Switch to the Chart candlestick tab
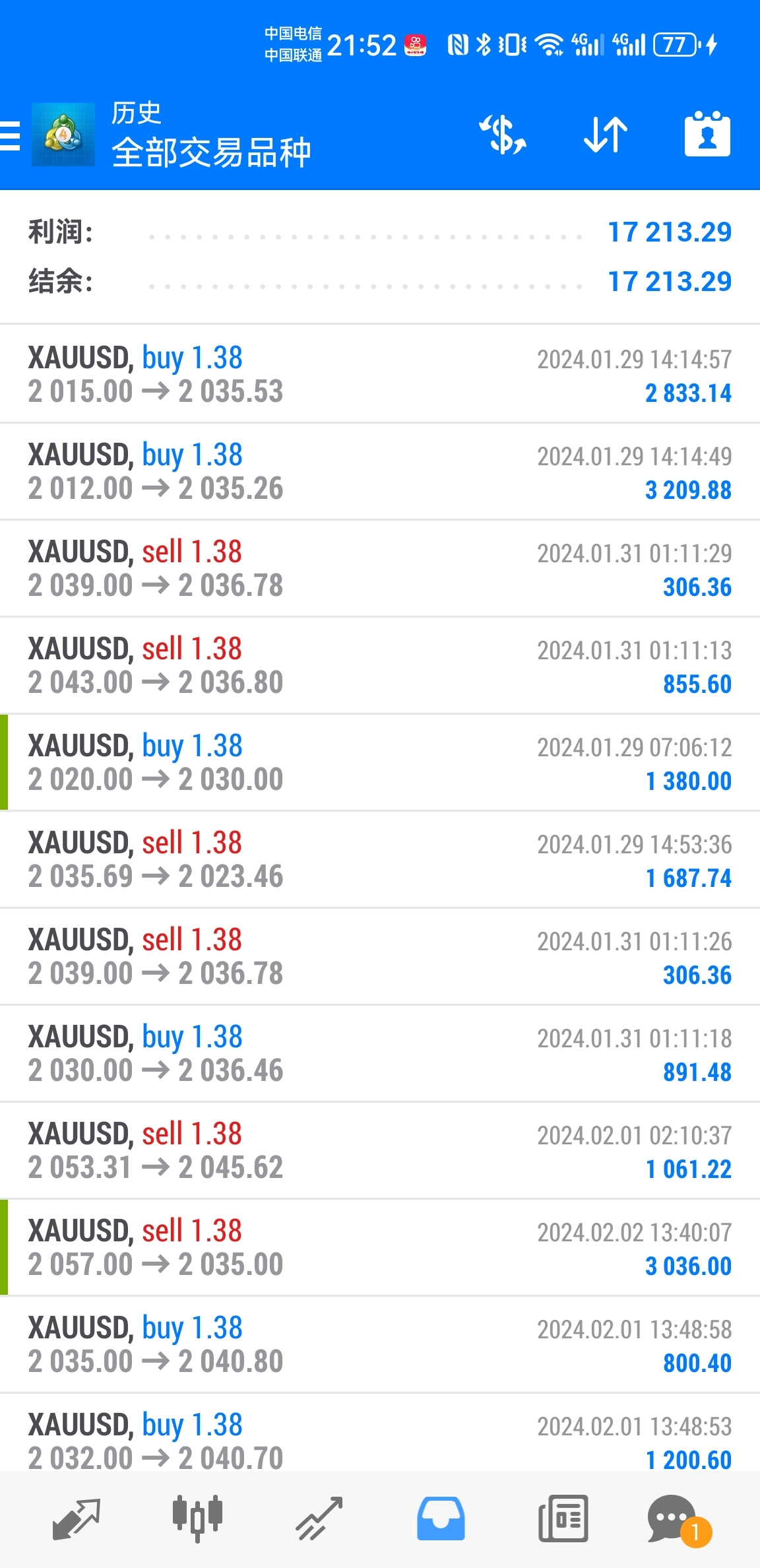The height and width of the screenshot is (1568, 760). click(x=197, y=1519)
